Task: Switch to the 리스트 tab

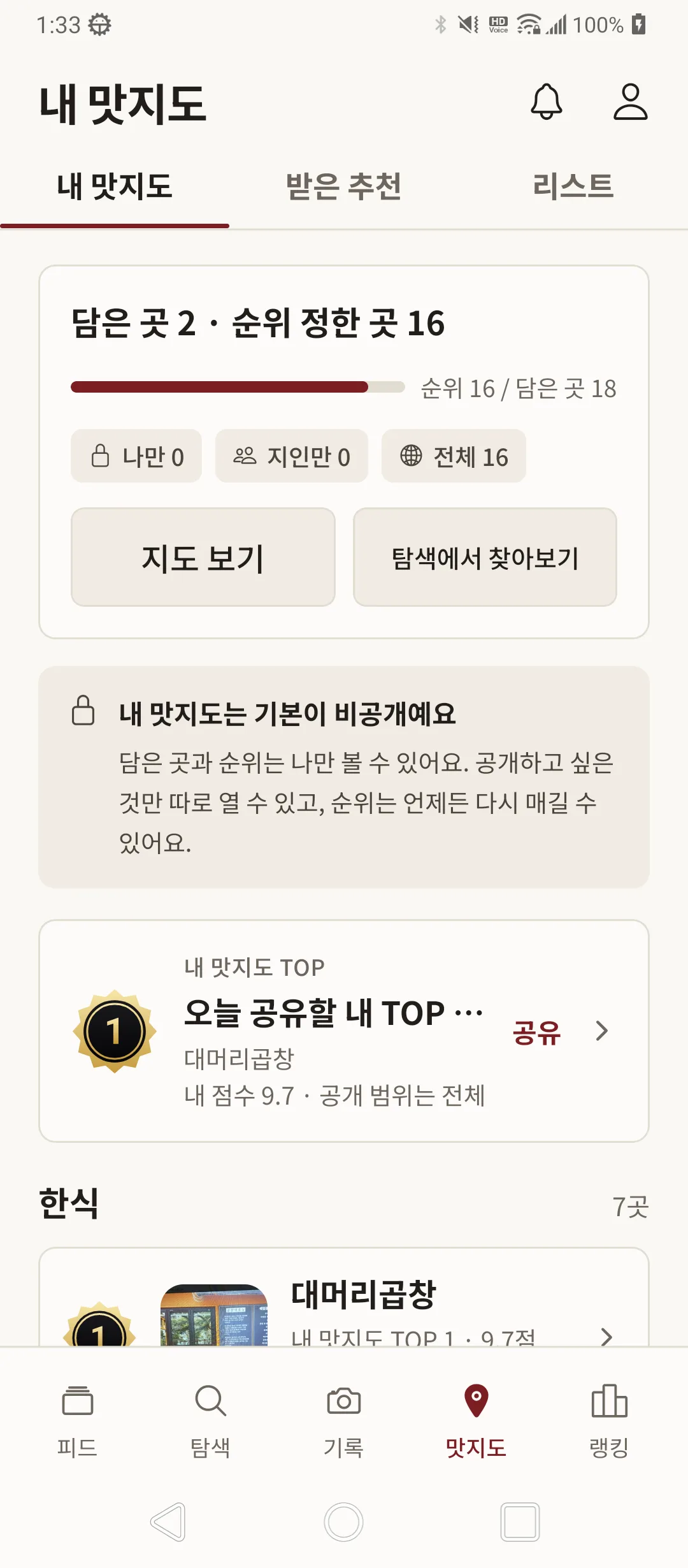Action: [573, 186]
